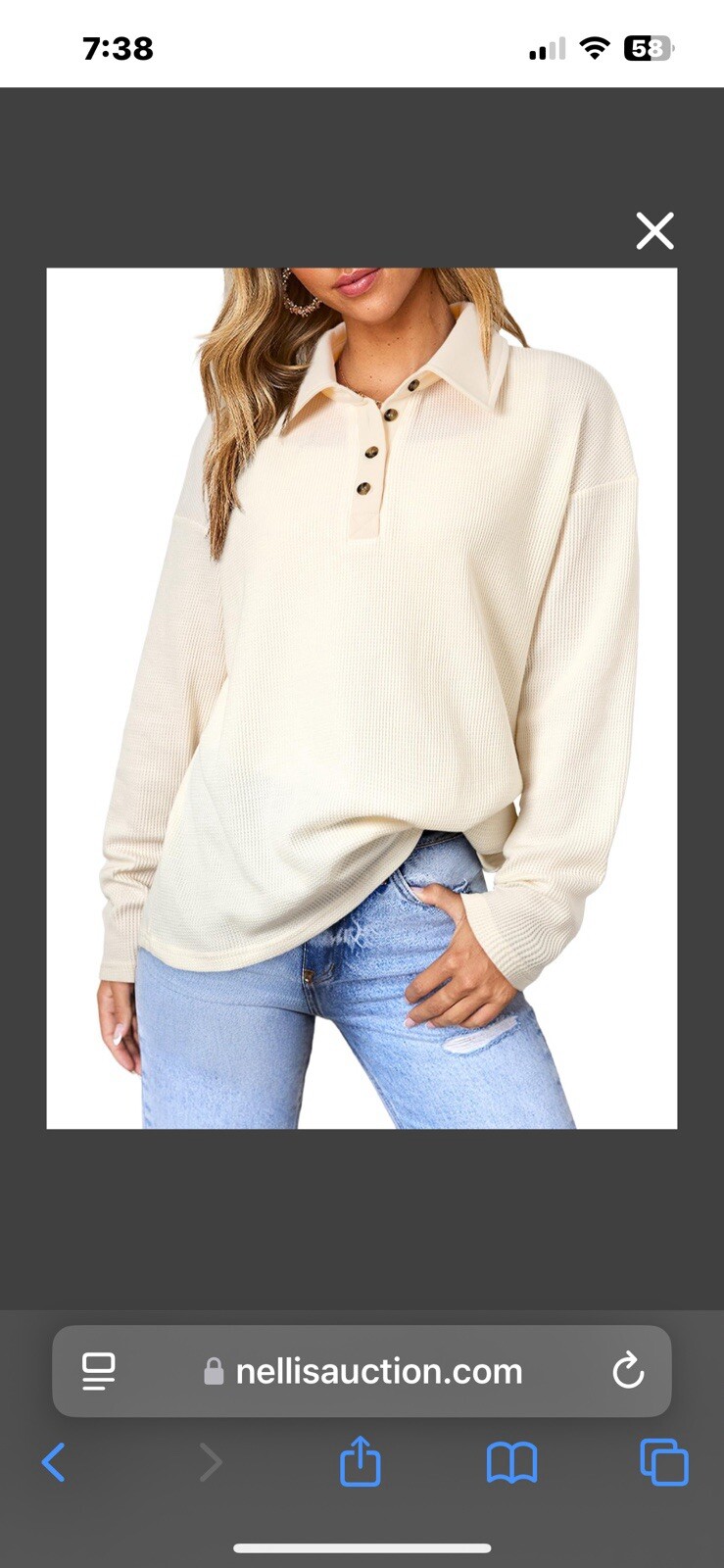Tap the nellisauction.com address bar
Screen dimensions: 724x1568
coord(378,1371)
